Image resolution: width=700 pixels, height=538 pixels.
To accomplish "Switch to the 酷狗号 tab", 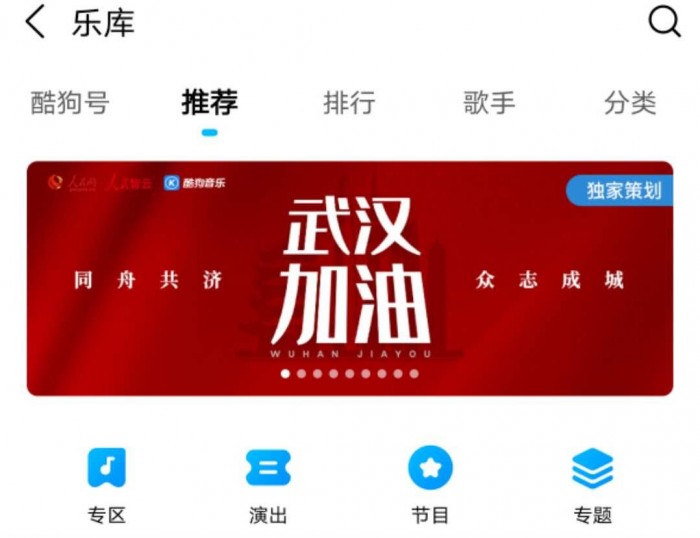I will coord(69,103).
